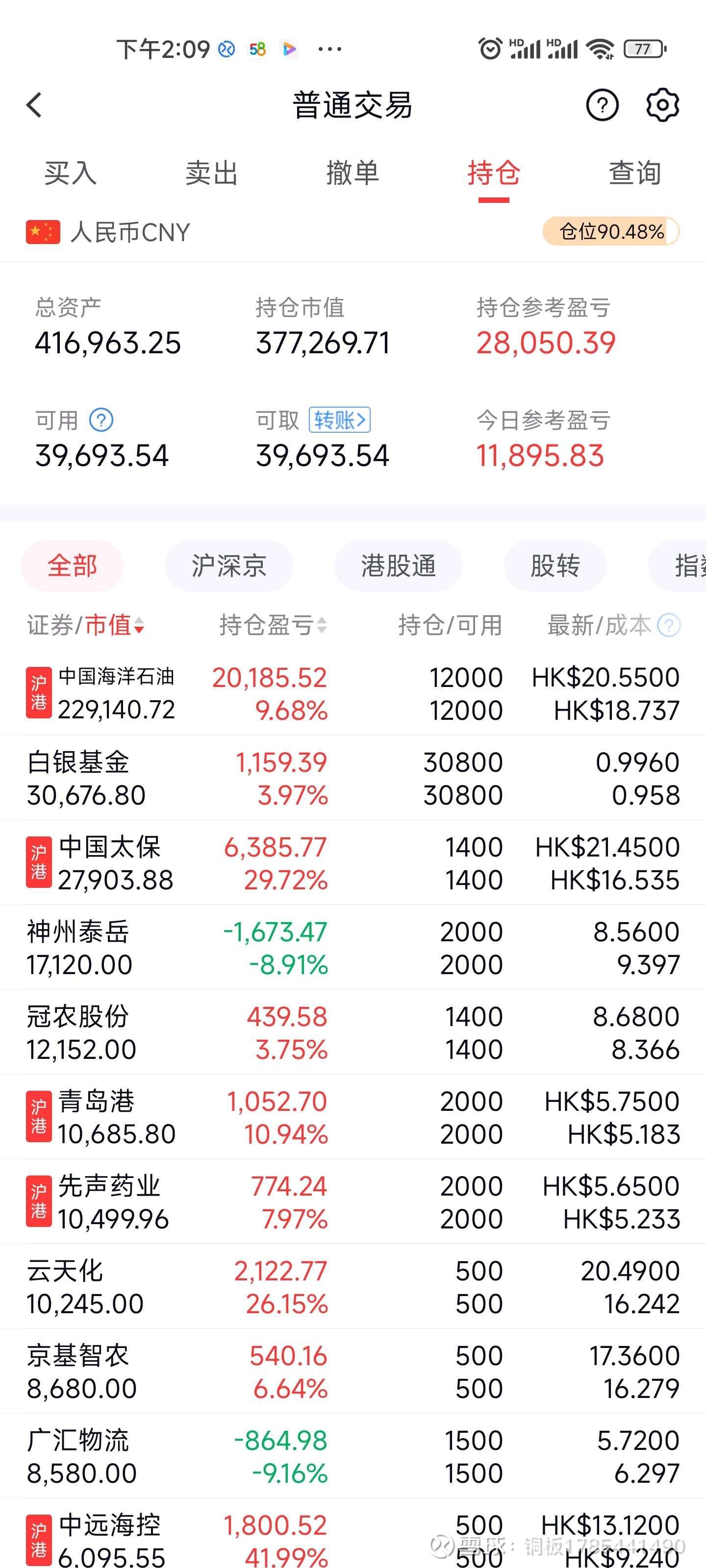Select the 卖出 menu item

[211, 173]
